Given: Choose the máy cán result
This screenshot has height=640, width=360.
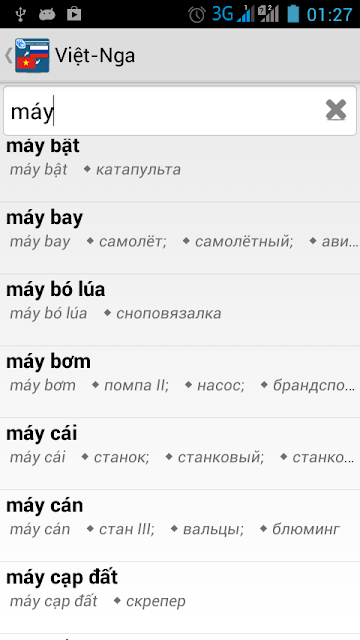Looking at the screenshot, I should point(180,525).
